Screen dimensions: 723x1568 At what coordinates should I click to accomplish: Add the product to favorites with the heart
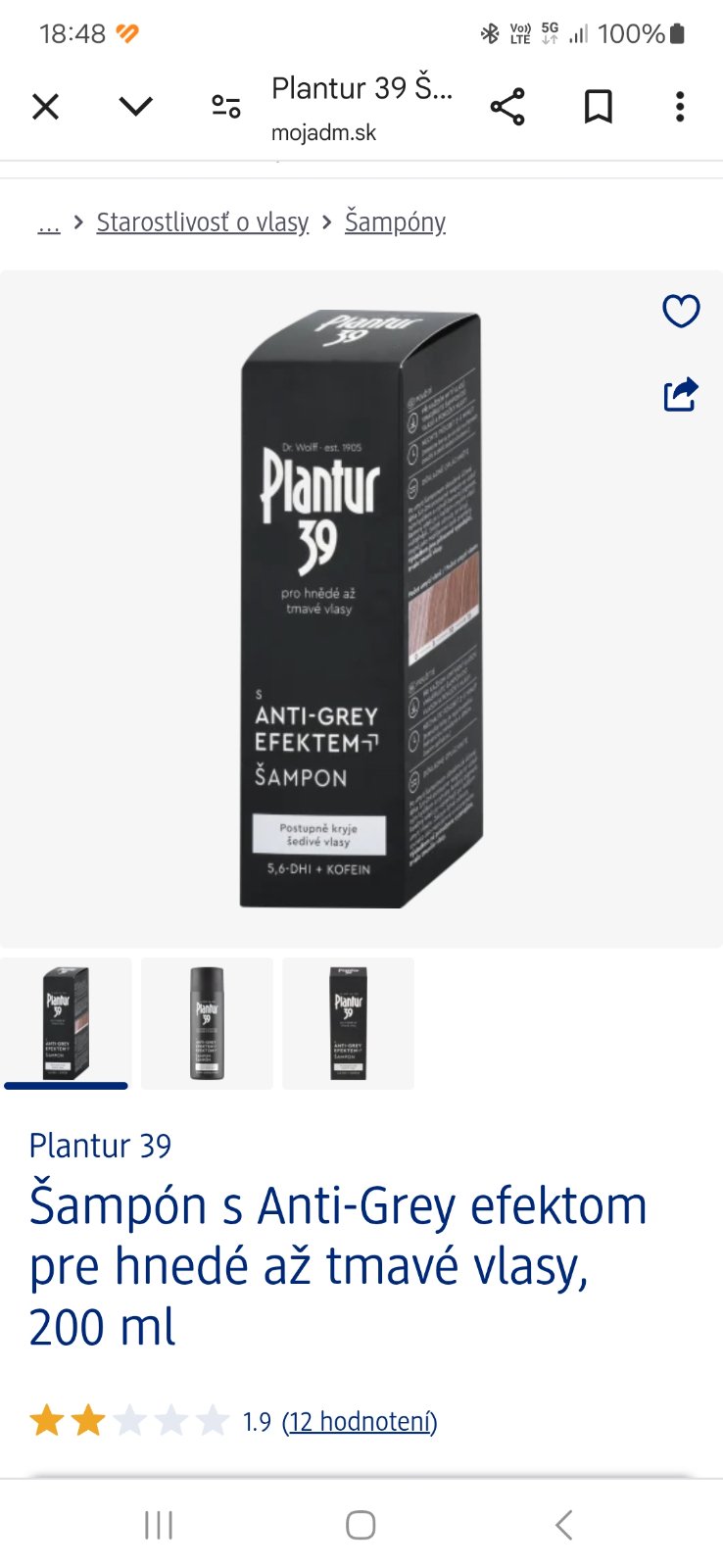pyautogui.click(x=681, y=312)
